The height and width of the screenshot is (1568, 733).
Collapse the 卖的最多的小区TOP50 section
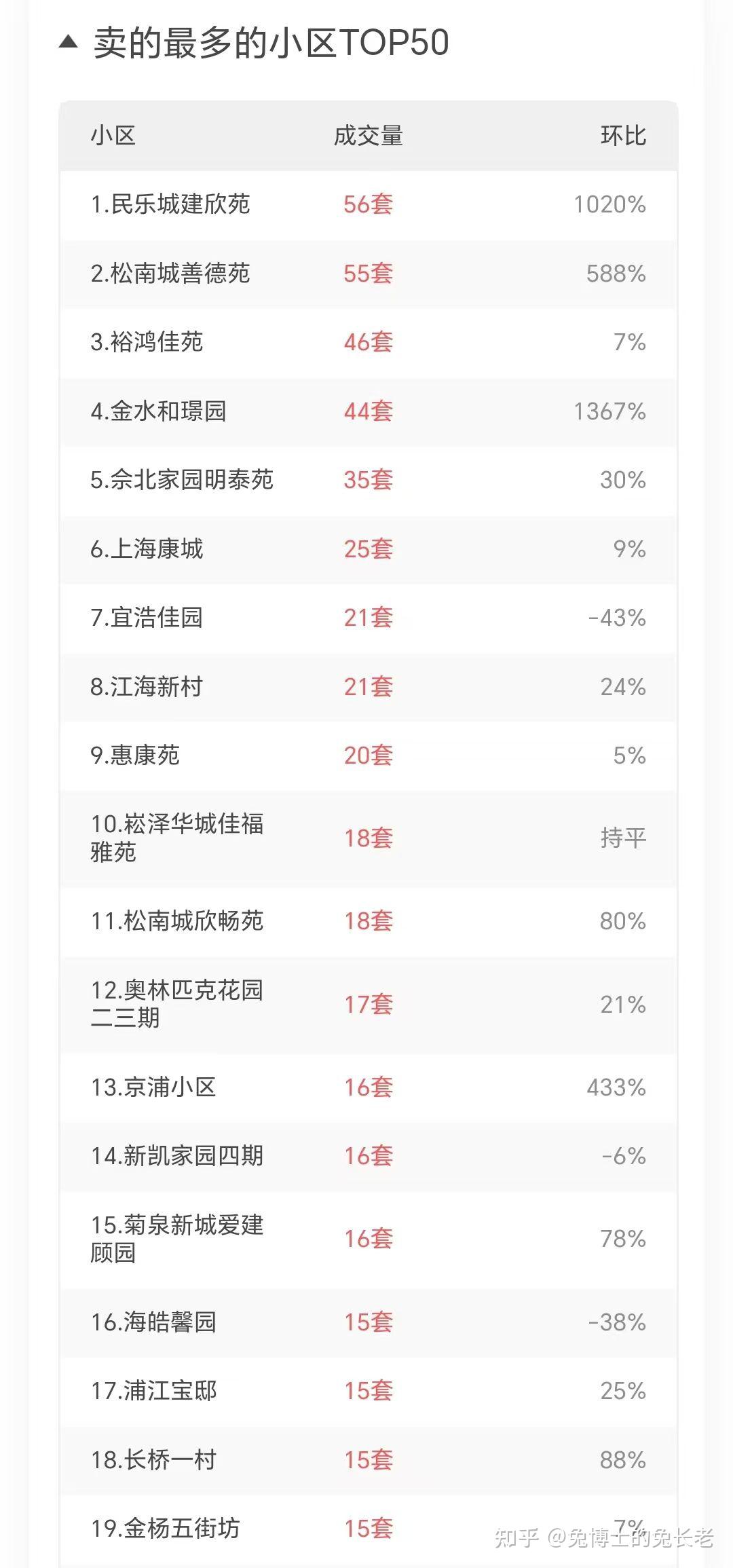[x=68, y=43]
